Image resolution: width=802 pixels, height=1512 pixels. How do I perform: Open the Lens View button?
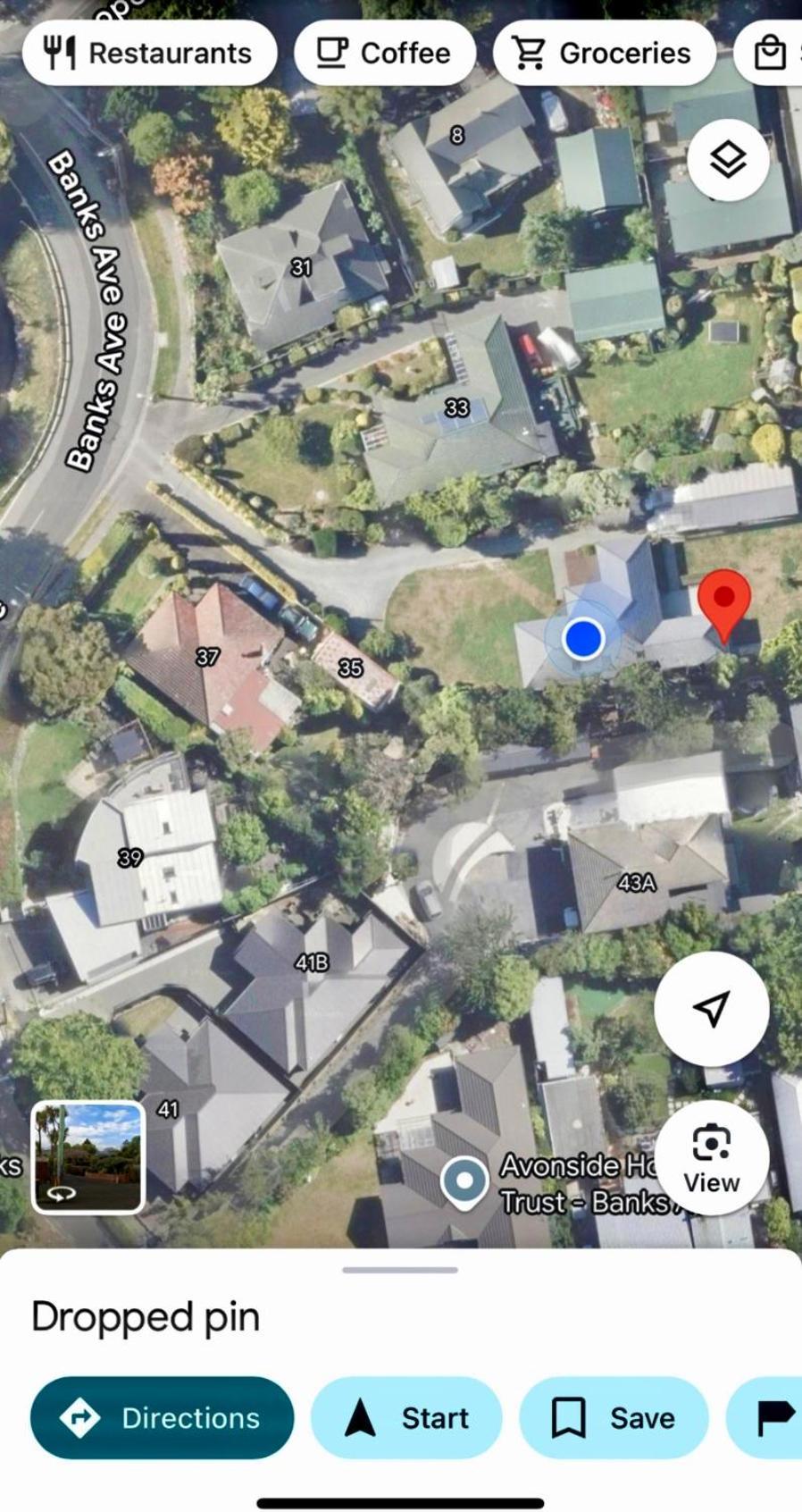(x=711, y=1158)
